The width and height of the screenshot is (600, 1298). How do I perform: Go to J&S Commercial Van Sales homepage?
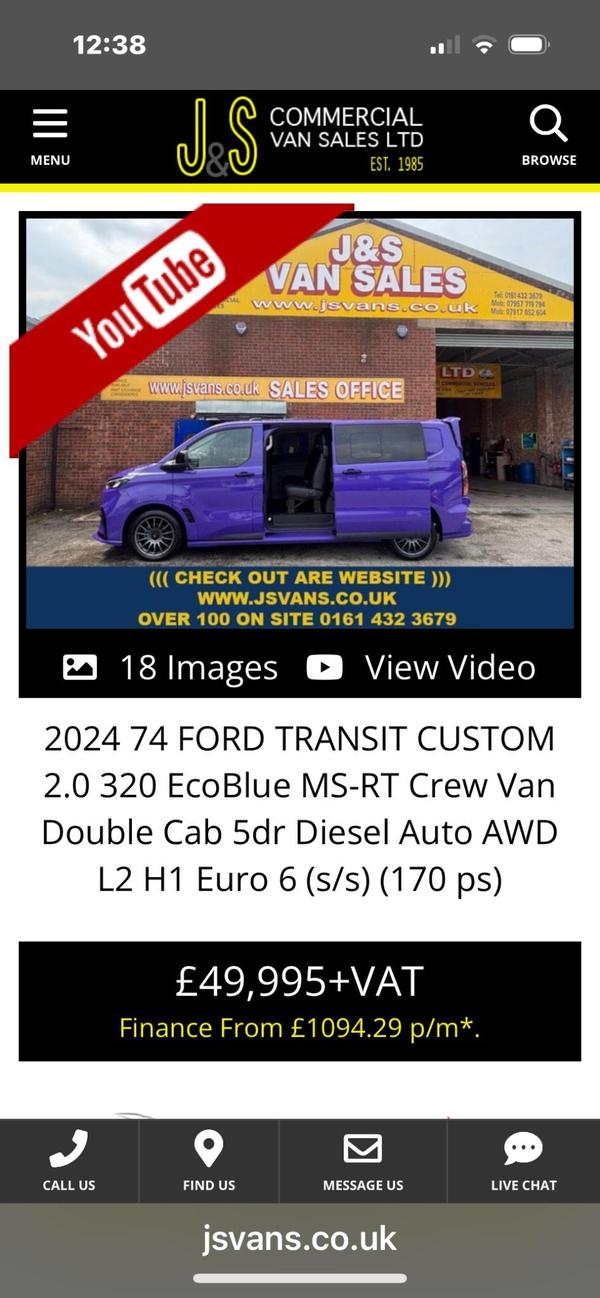pos(299,137)
